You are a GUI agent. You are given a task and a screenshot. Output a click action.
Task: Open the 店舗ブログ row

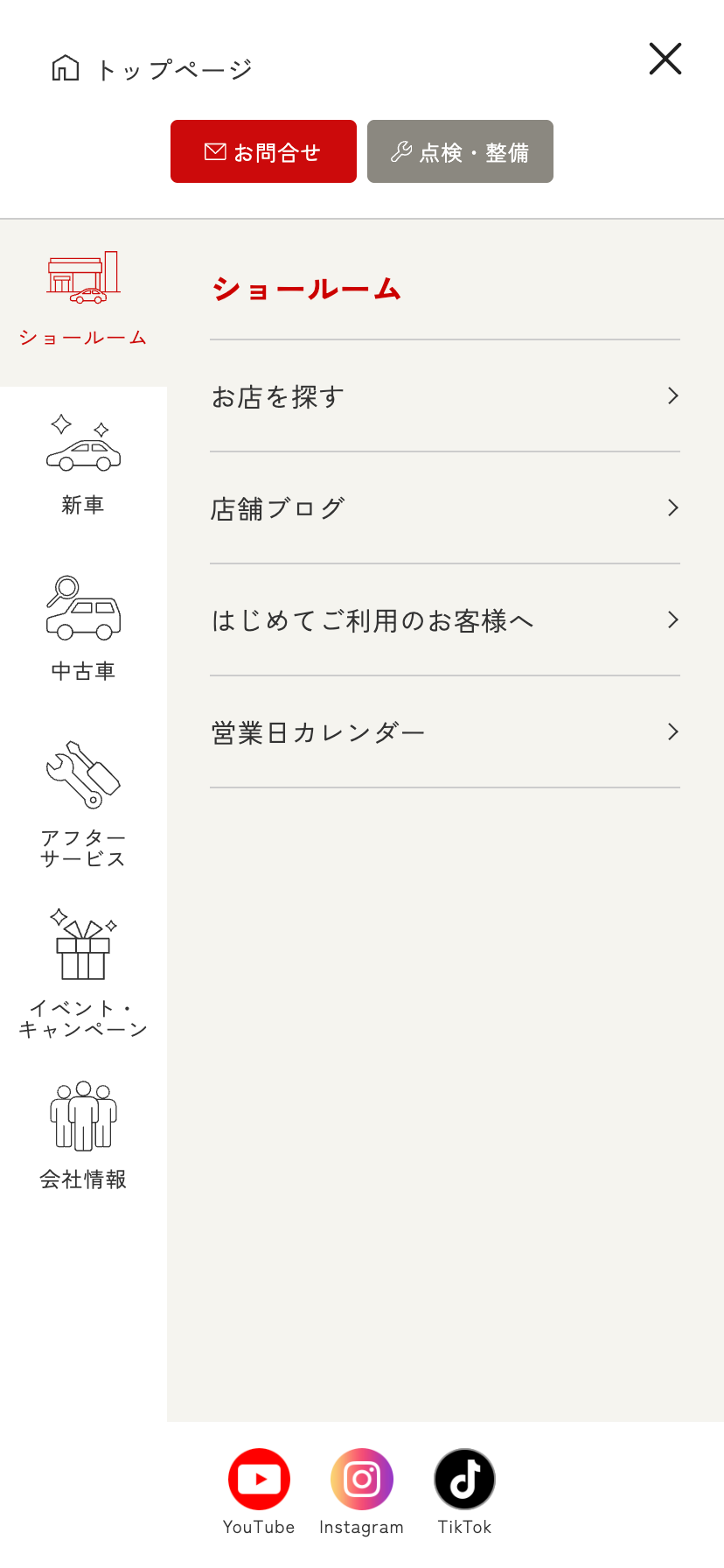click(x=444, y=508)
